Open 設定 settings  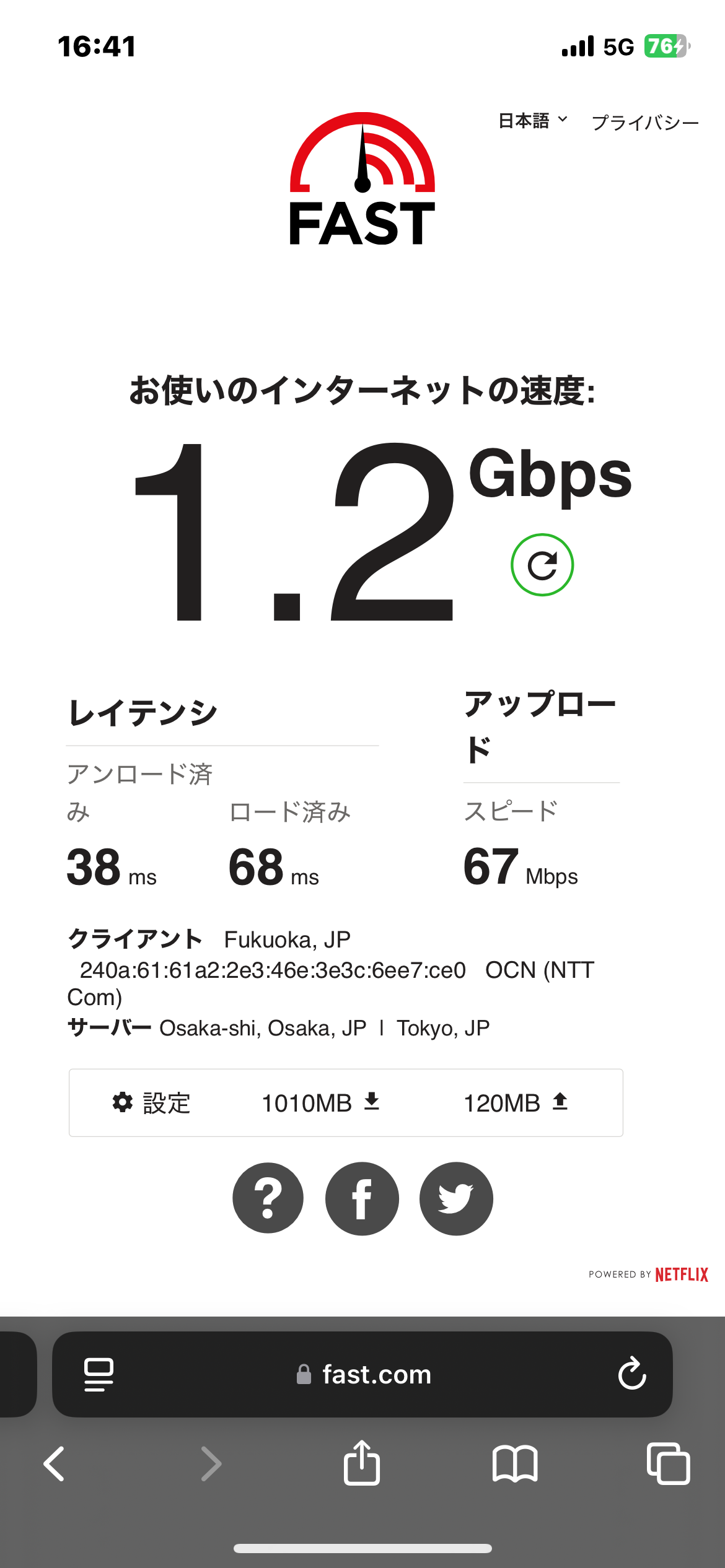151,1103
